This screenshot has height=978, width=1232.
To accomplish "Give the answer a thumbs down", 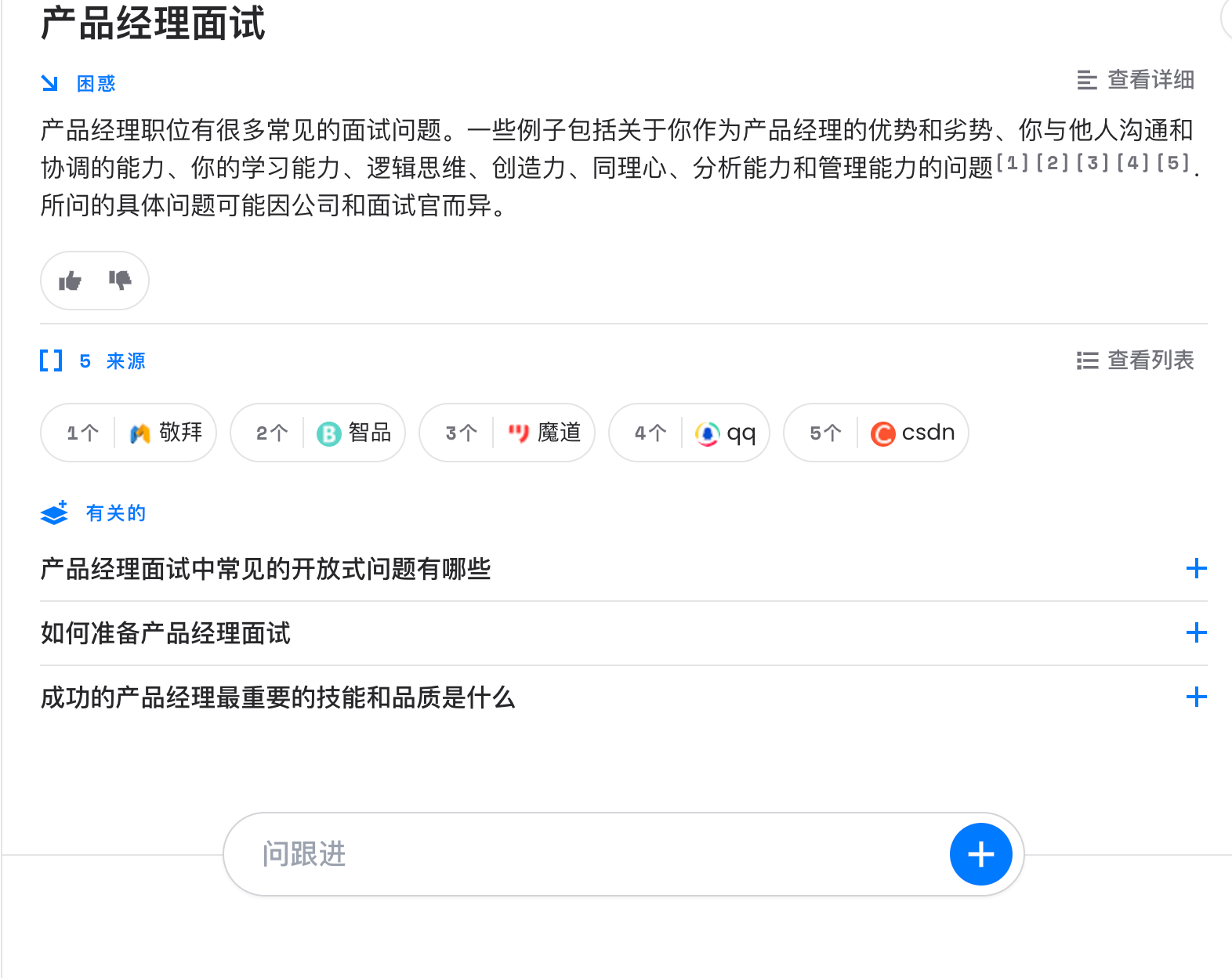I will (119, 281).
